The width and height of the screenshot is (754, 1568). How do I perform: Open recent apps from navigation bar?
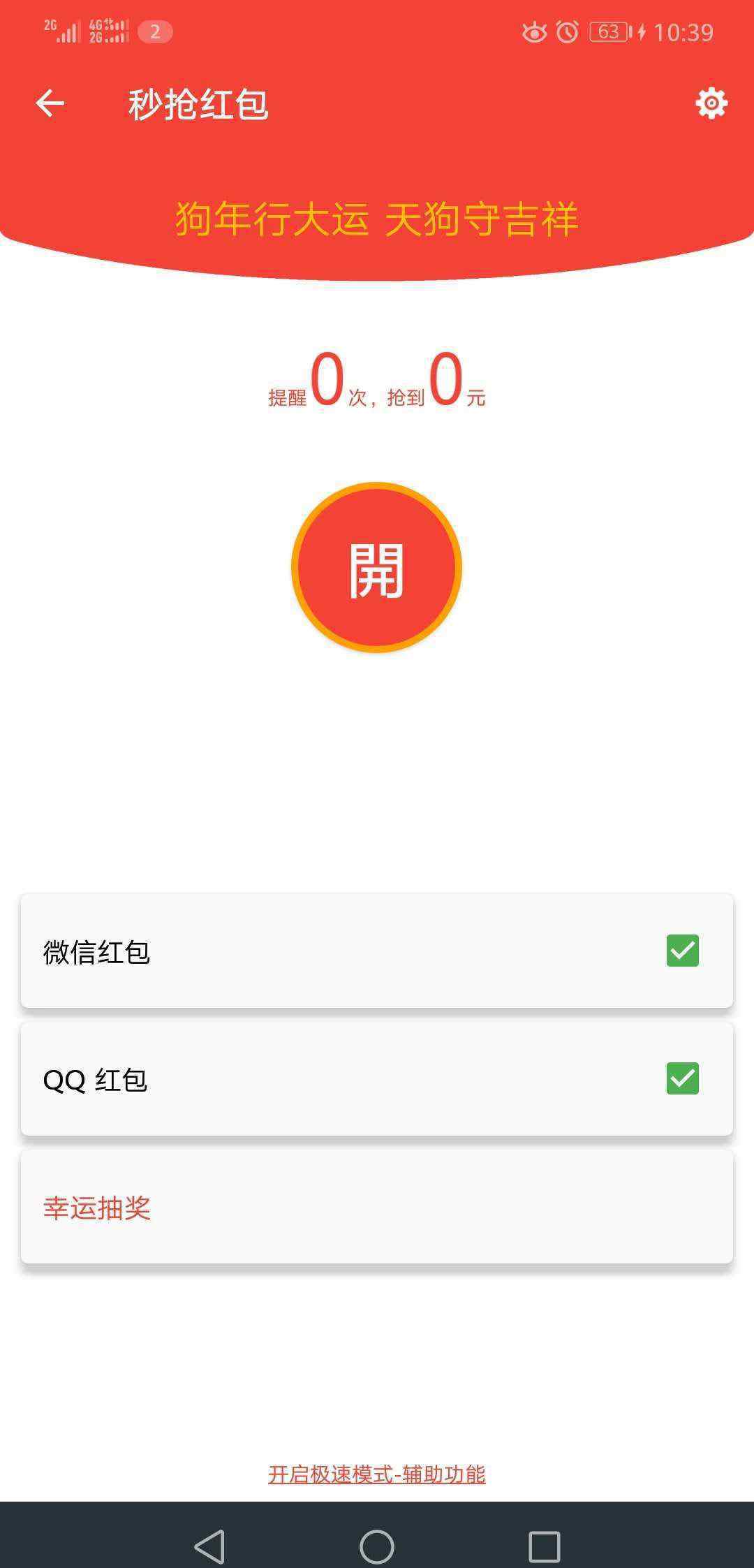tap(545, 1546)
